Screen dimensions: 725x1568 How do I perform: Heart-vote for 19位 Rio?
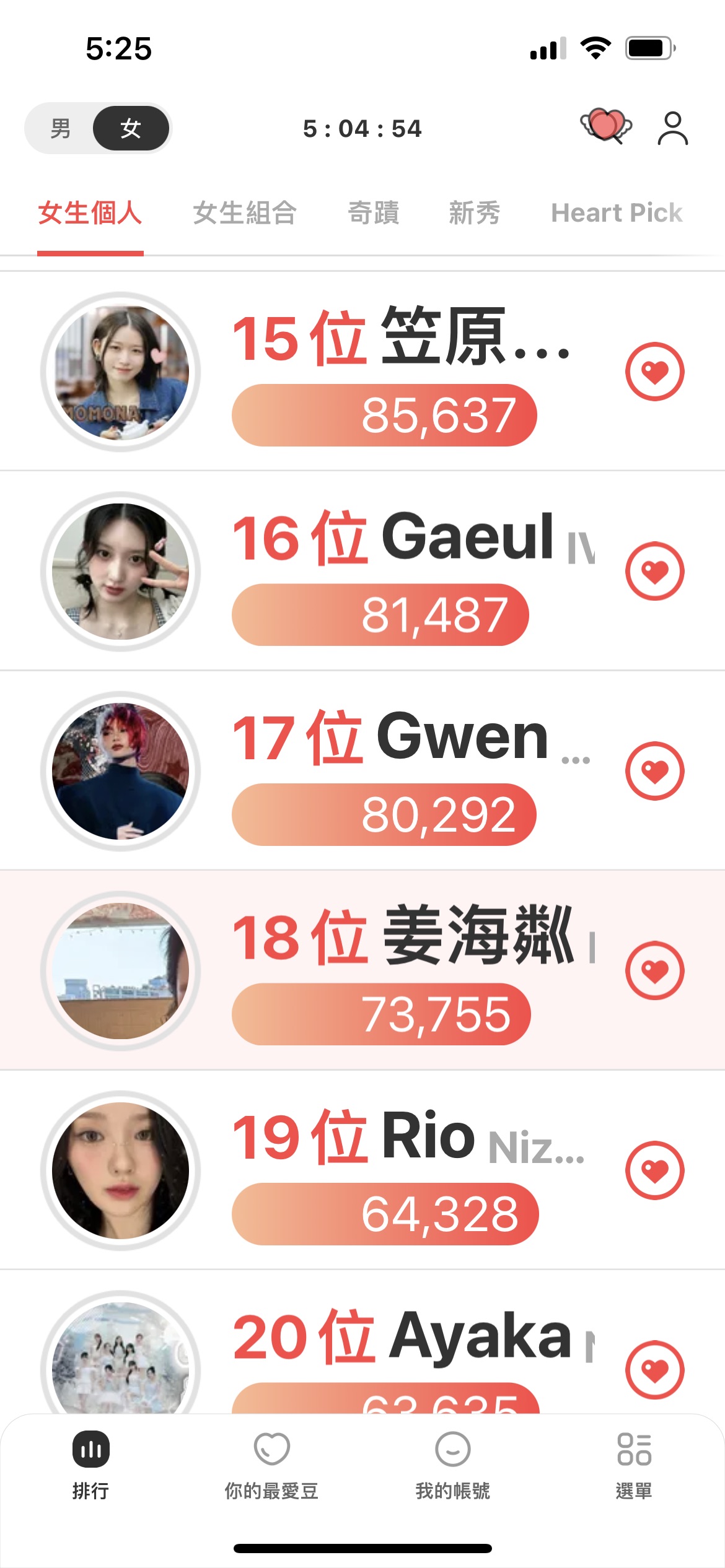pos(654,1170)
